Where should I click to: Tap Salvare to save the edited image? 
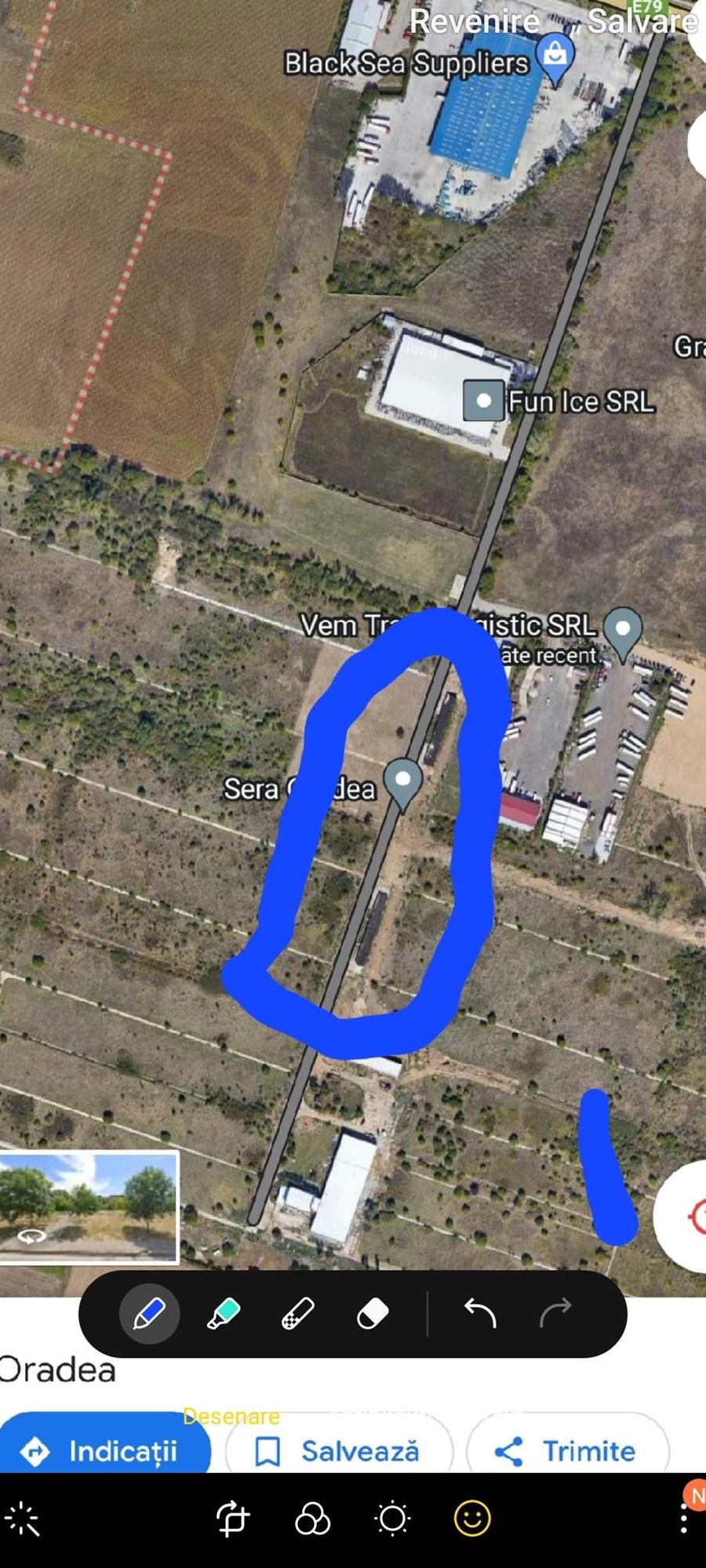click(641, 21)
